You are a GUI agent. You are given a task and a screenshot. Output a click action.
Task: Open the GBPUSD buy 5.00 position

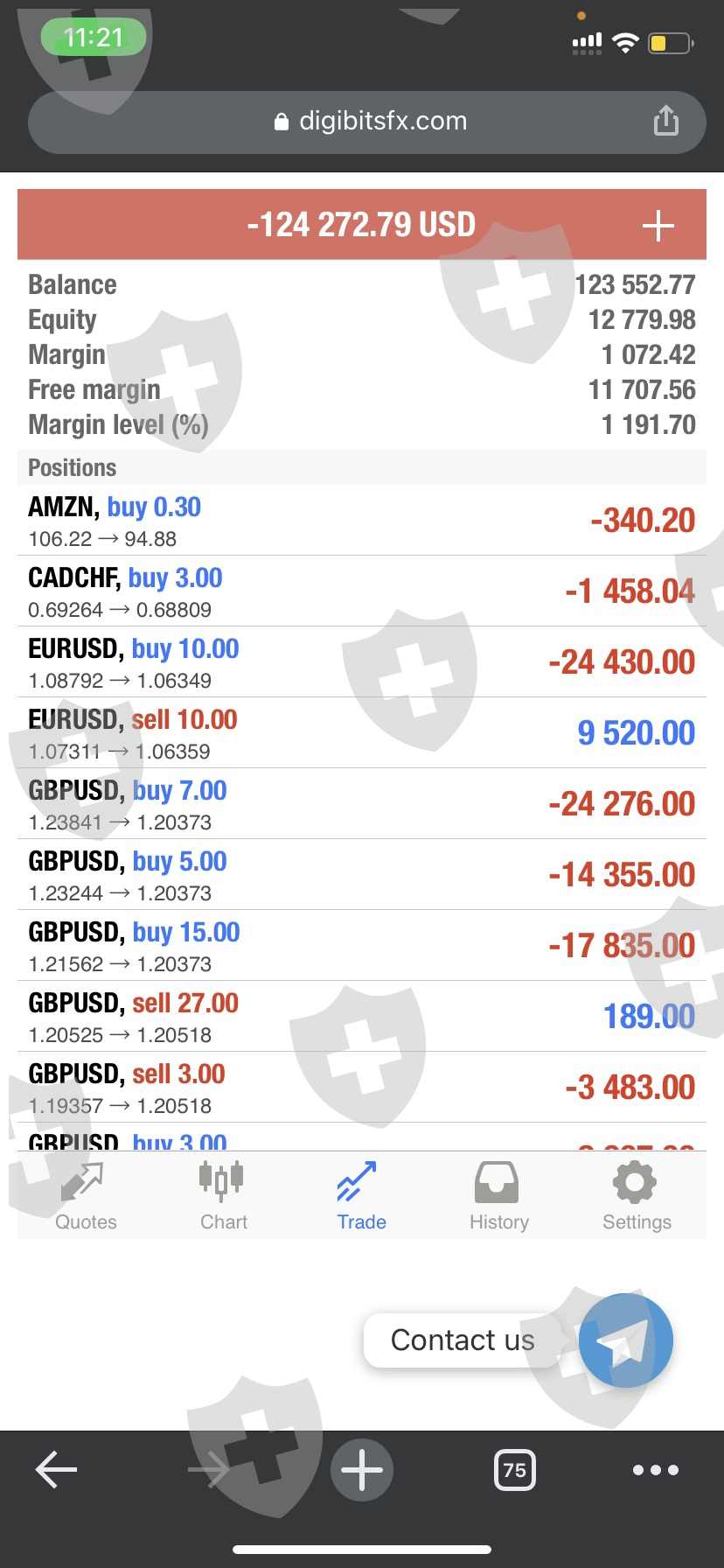coord(361,875)
